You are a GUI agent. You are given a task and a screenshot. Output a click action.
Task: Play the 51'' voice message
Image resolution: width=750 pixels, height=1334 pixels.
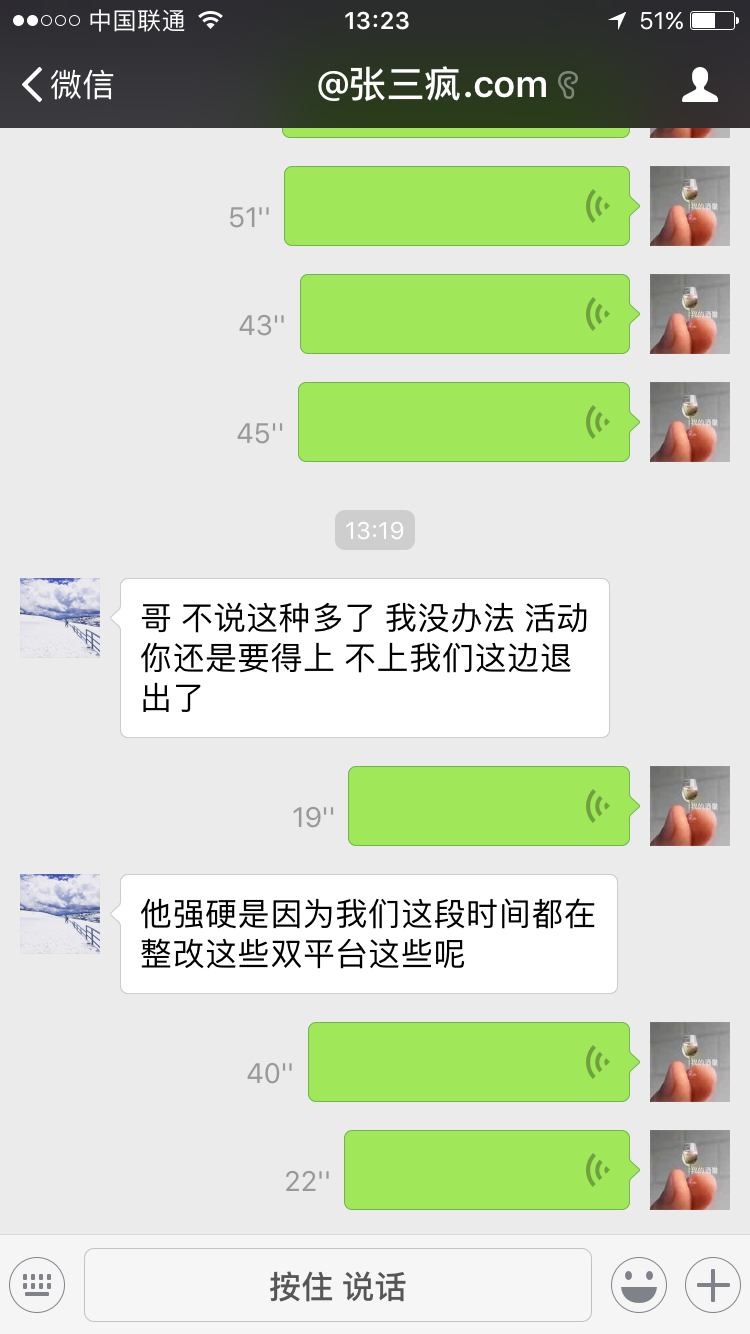457,206
